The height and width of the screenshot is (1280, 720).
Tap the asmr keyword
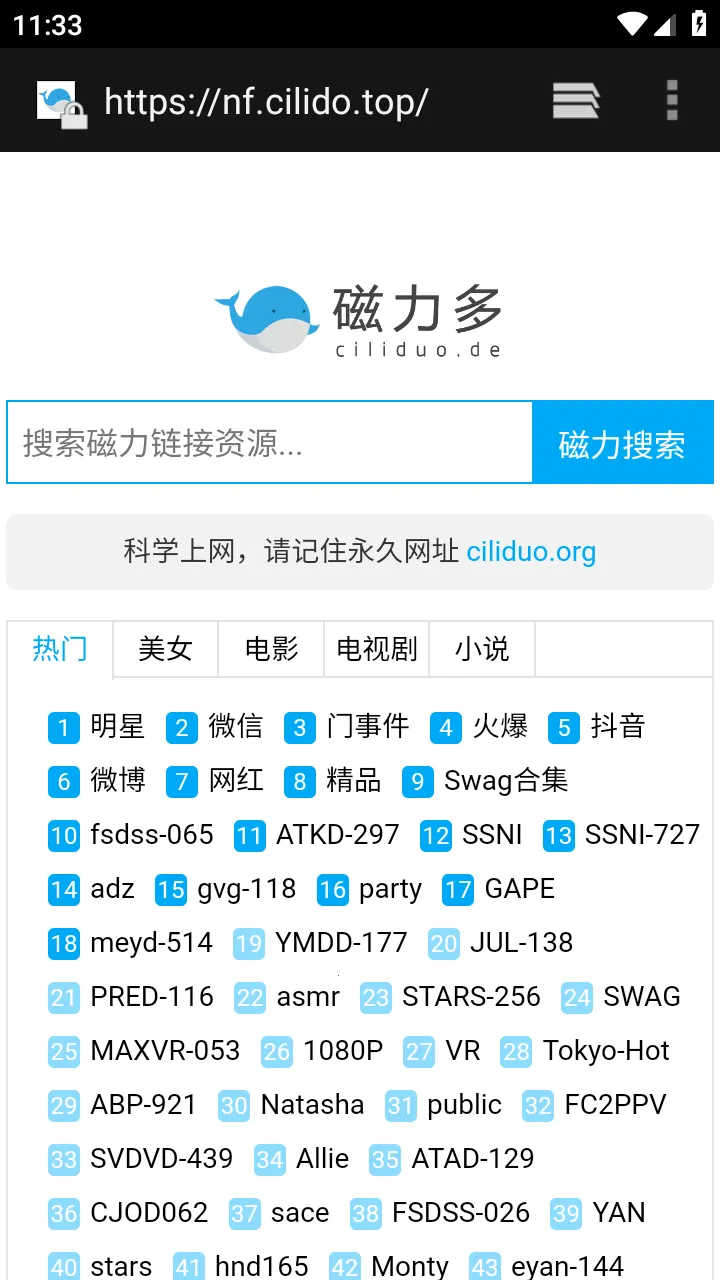[308, 996]
